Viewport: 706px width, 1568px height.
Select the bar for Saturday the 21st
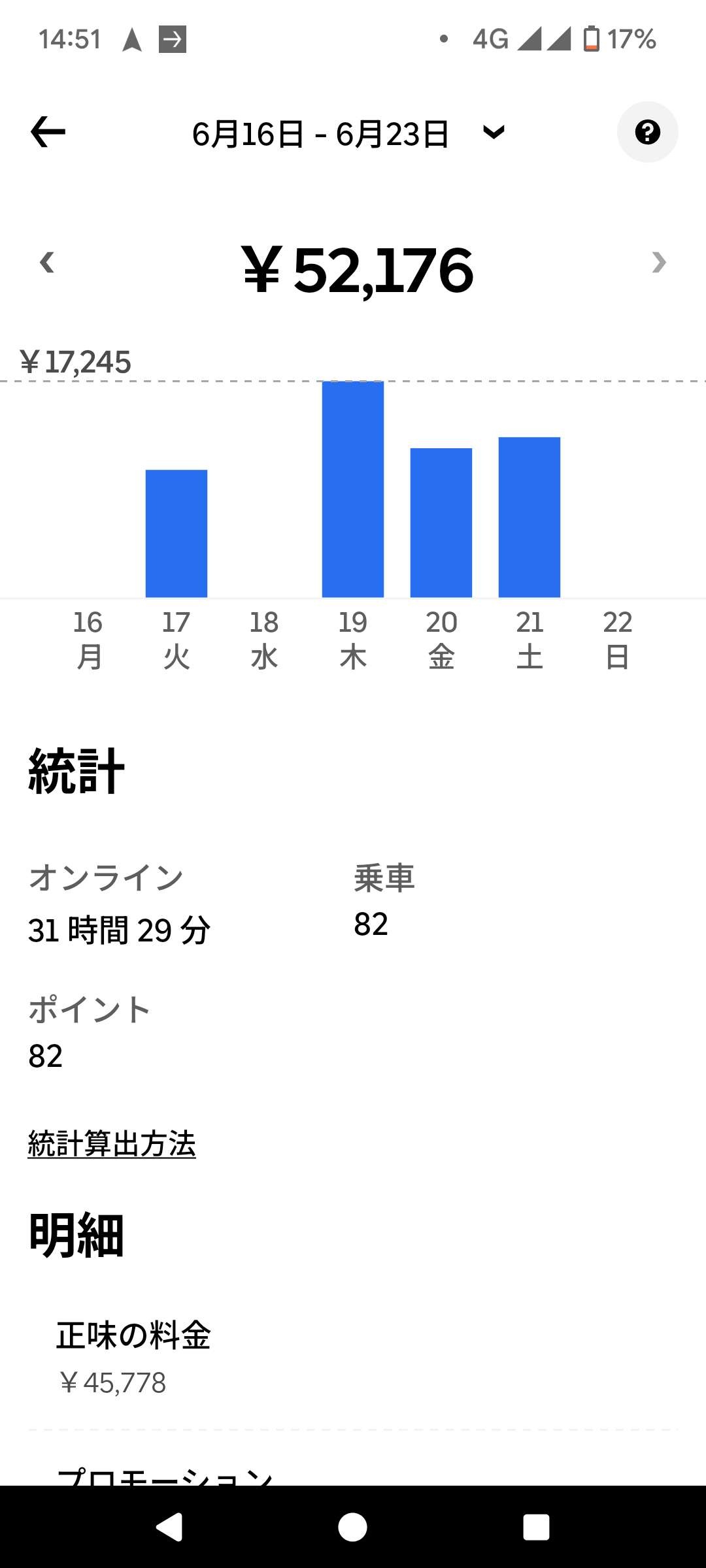tap(529, 517)
